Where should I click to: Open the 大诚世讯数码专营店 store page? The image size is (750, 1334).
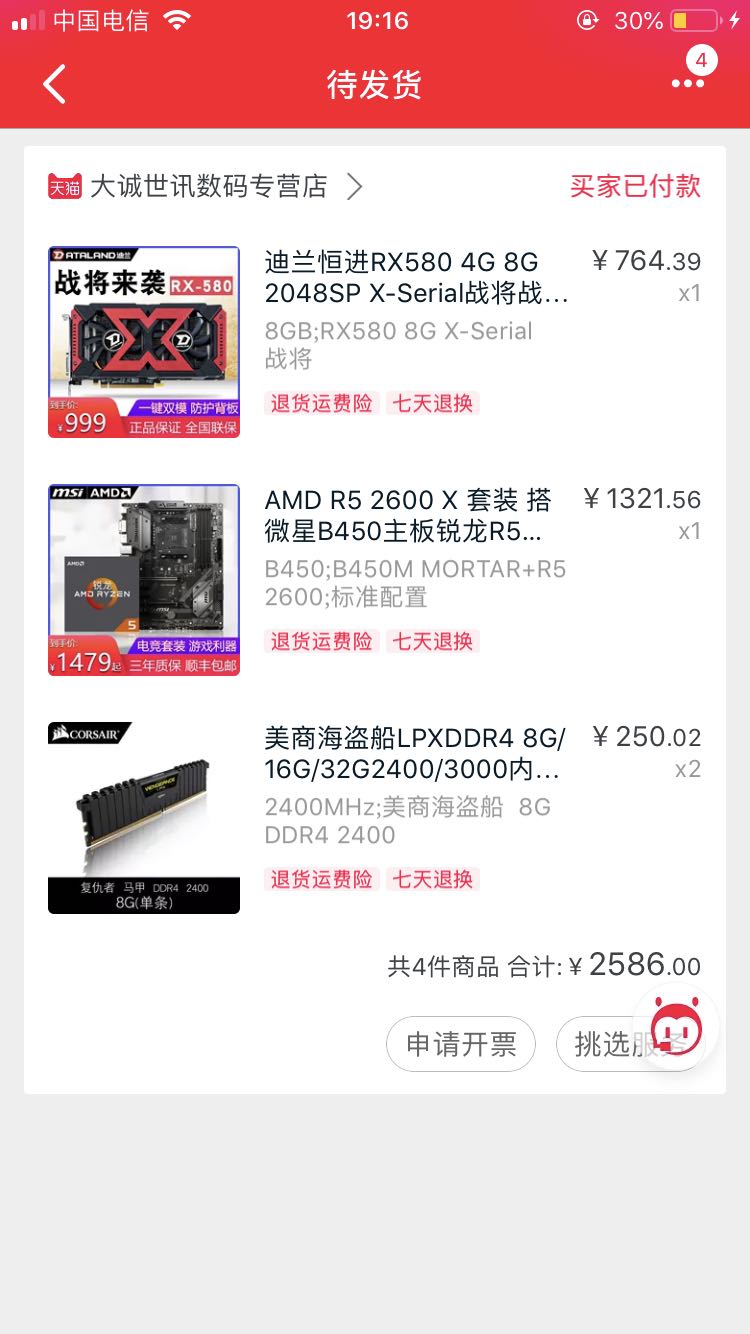(208, 186)
